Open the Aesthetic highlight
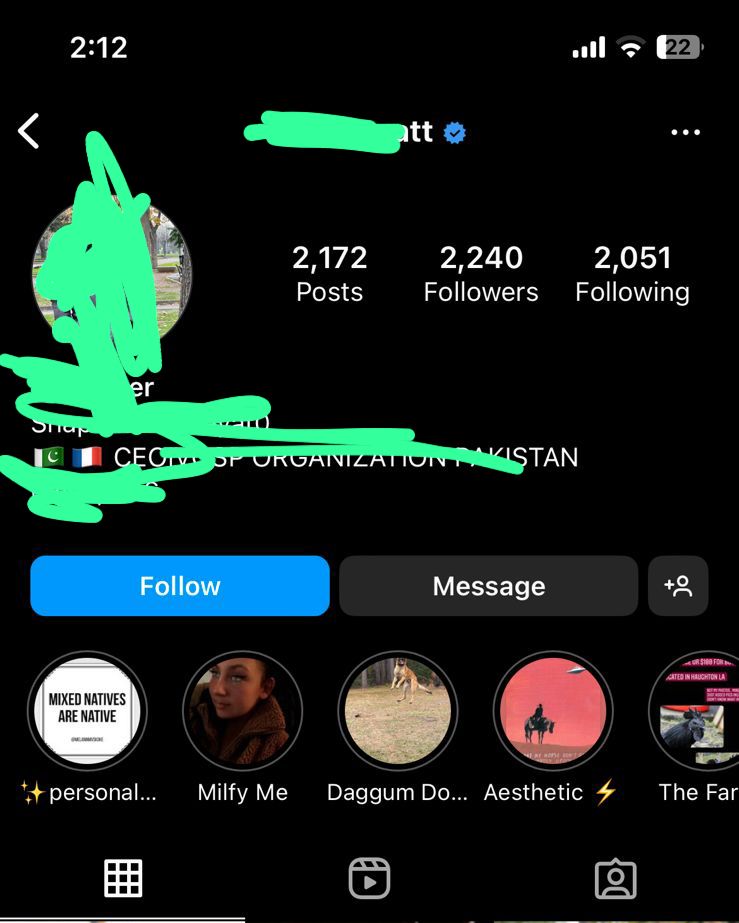The width and height of the screenshot is (739, 923). pyautogui.click(x=552, y=711)
